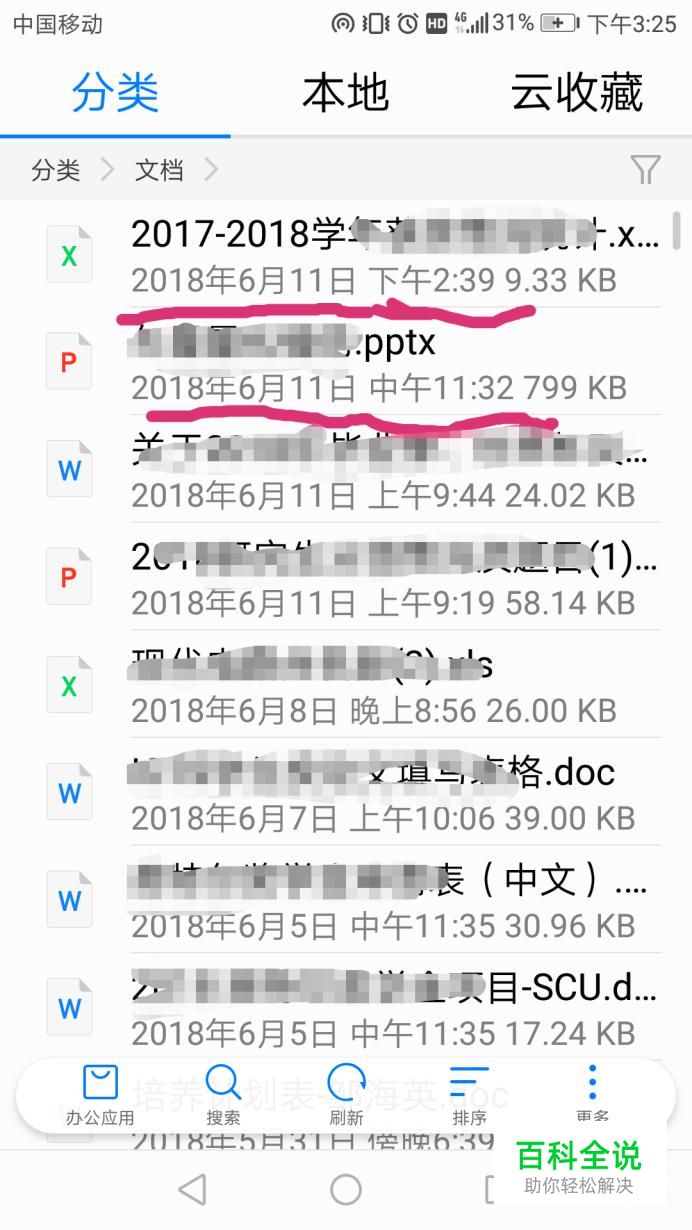Switch to the 本地 tab
The image size is (692, 1230).
(346, 93)
